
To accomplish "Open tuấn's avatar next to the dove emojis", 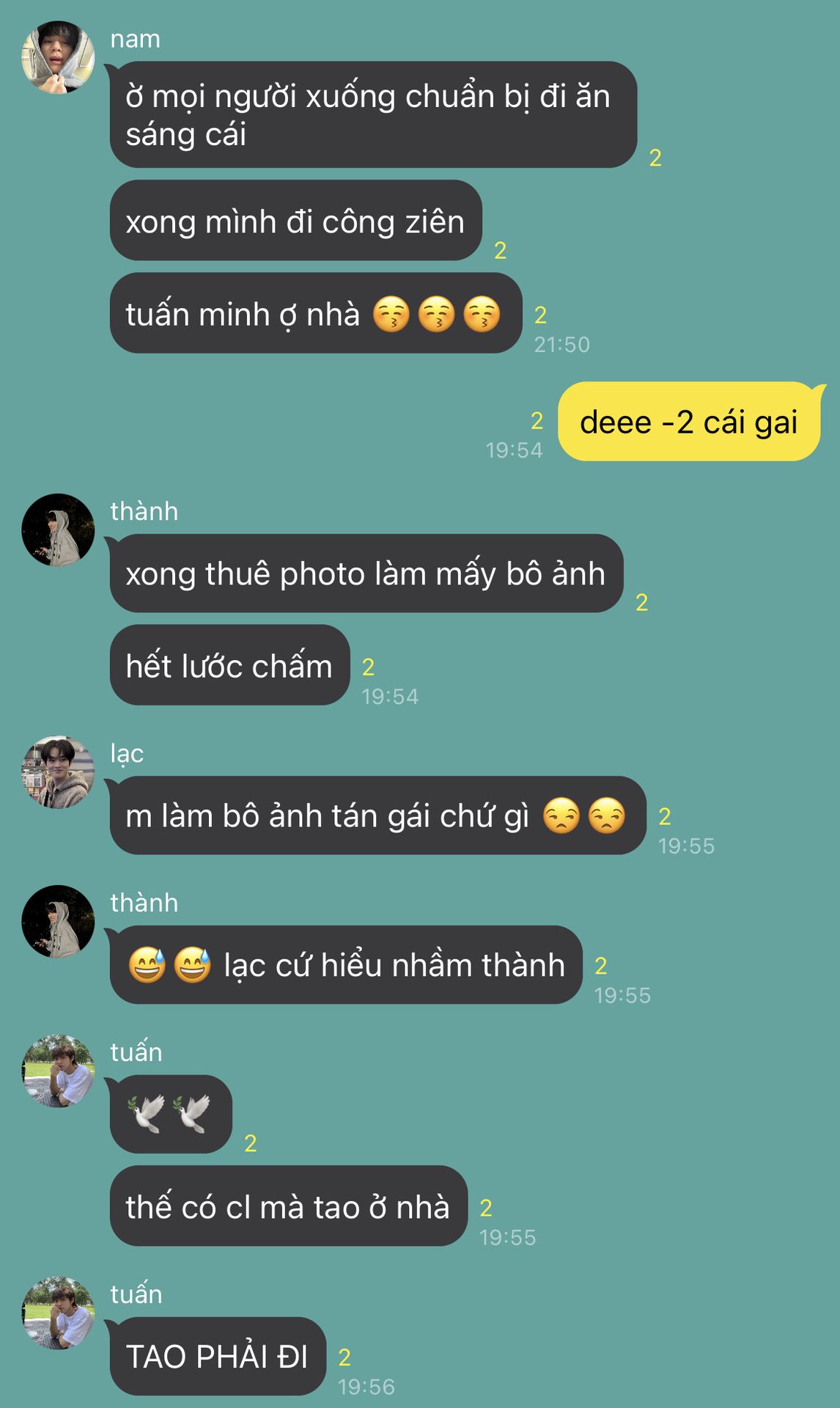I will pos(58,1071).
